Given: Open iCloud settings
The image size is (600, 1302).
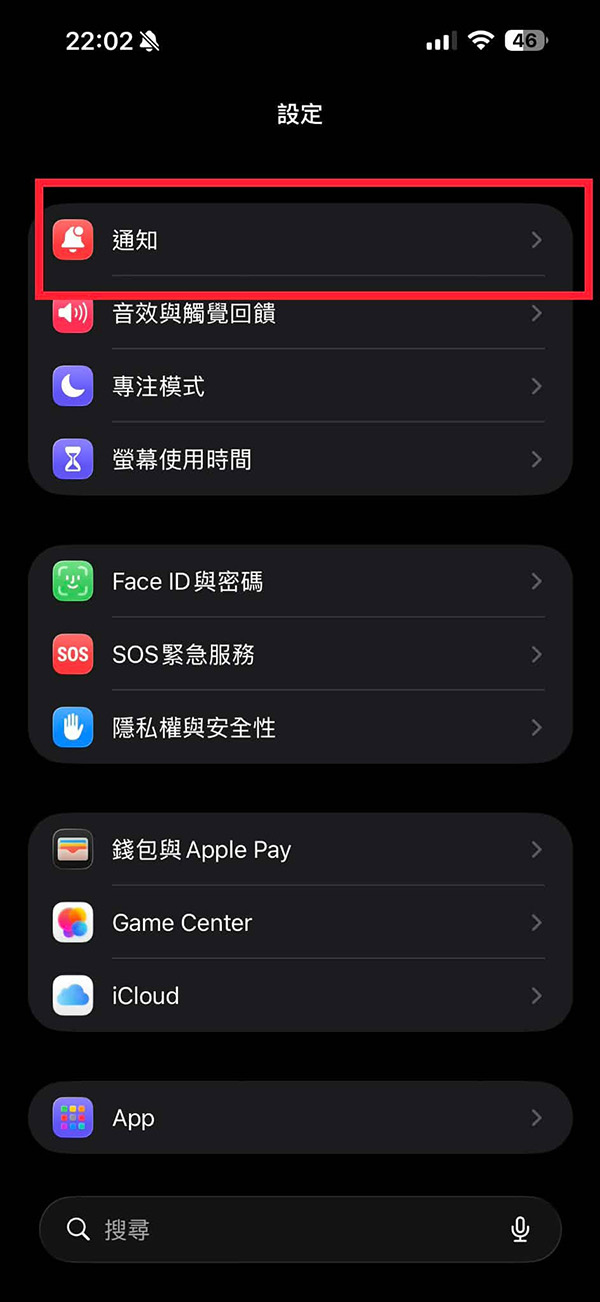Looking at the screenshot, I should click(x=300, y=995).
